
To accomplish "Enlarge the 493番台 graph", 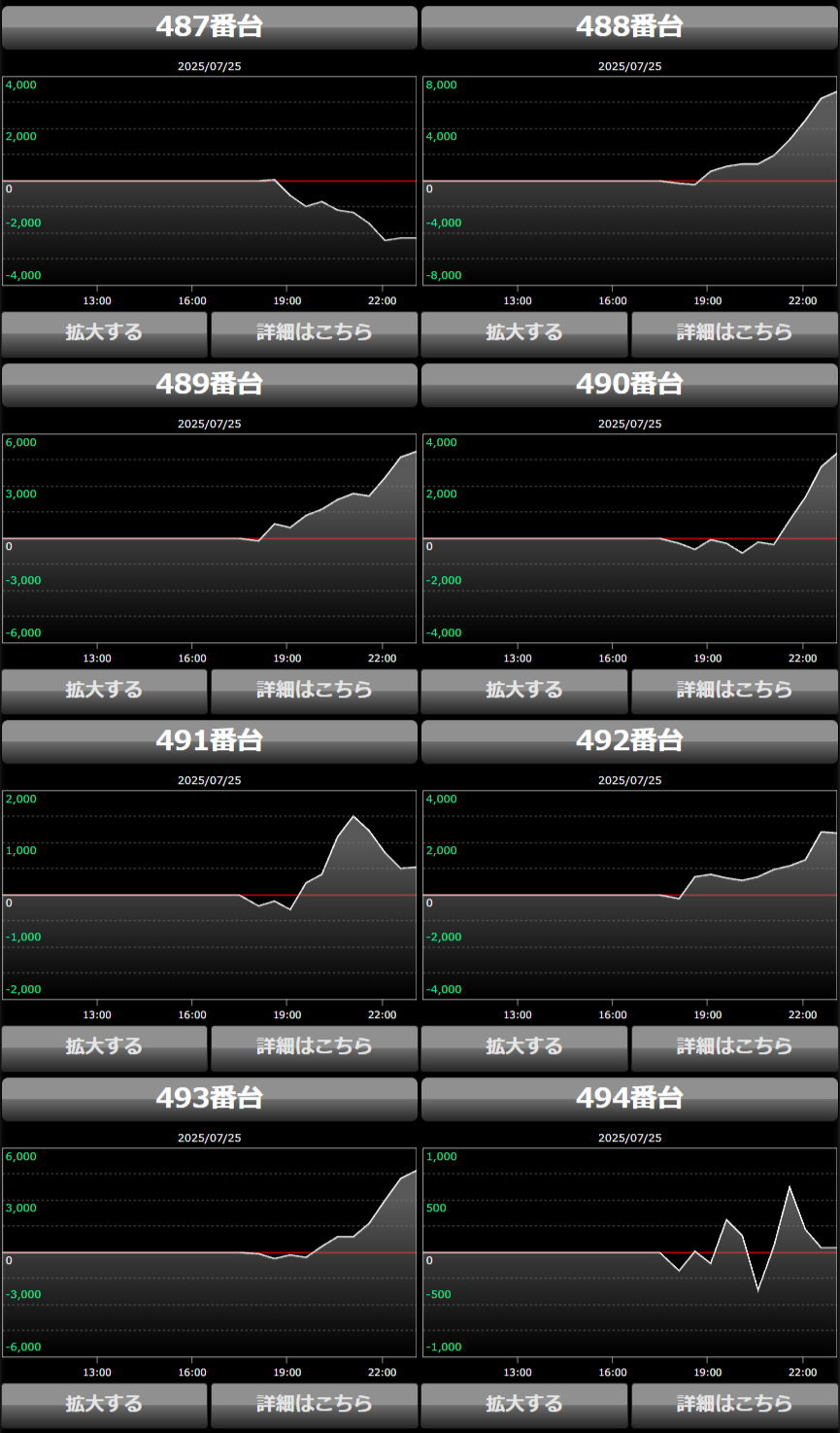I will tap(104, 1406).
